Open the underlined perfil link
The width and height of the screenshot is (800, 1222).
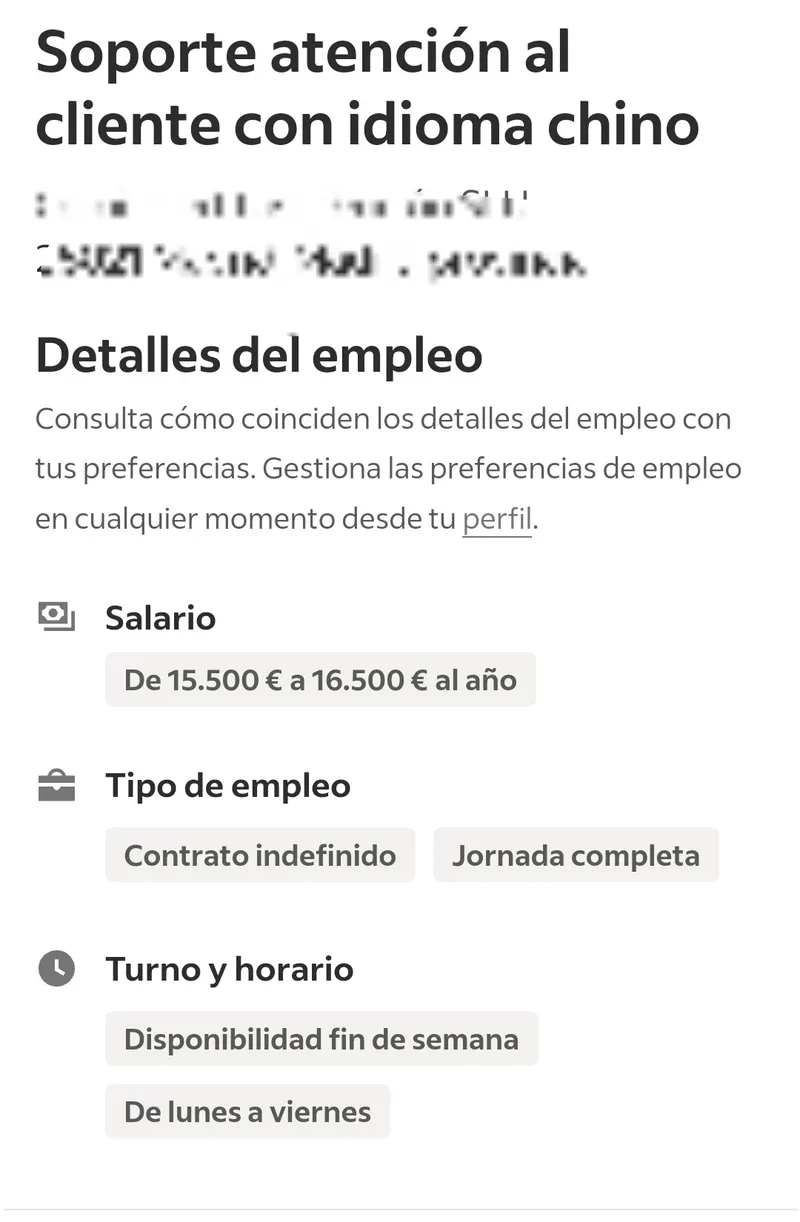[497, 520]
